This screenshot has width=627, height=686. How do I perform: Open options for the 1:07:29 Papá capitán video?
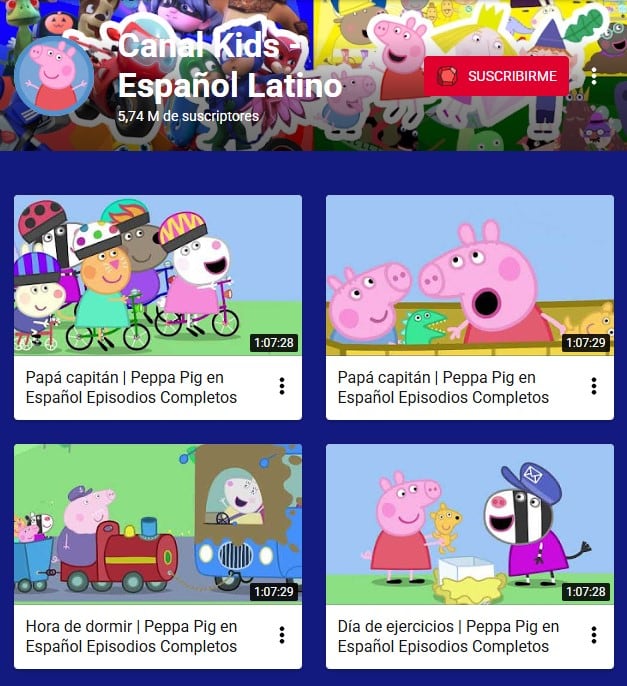[x=594, y=386]
